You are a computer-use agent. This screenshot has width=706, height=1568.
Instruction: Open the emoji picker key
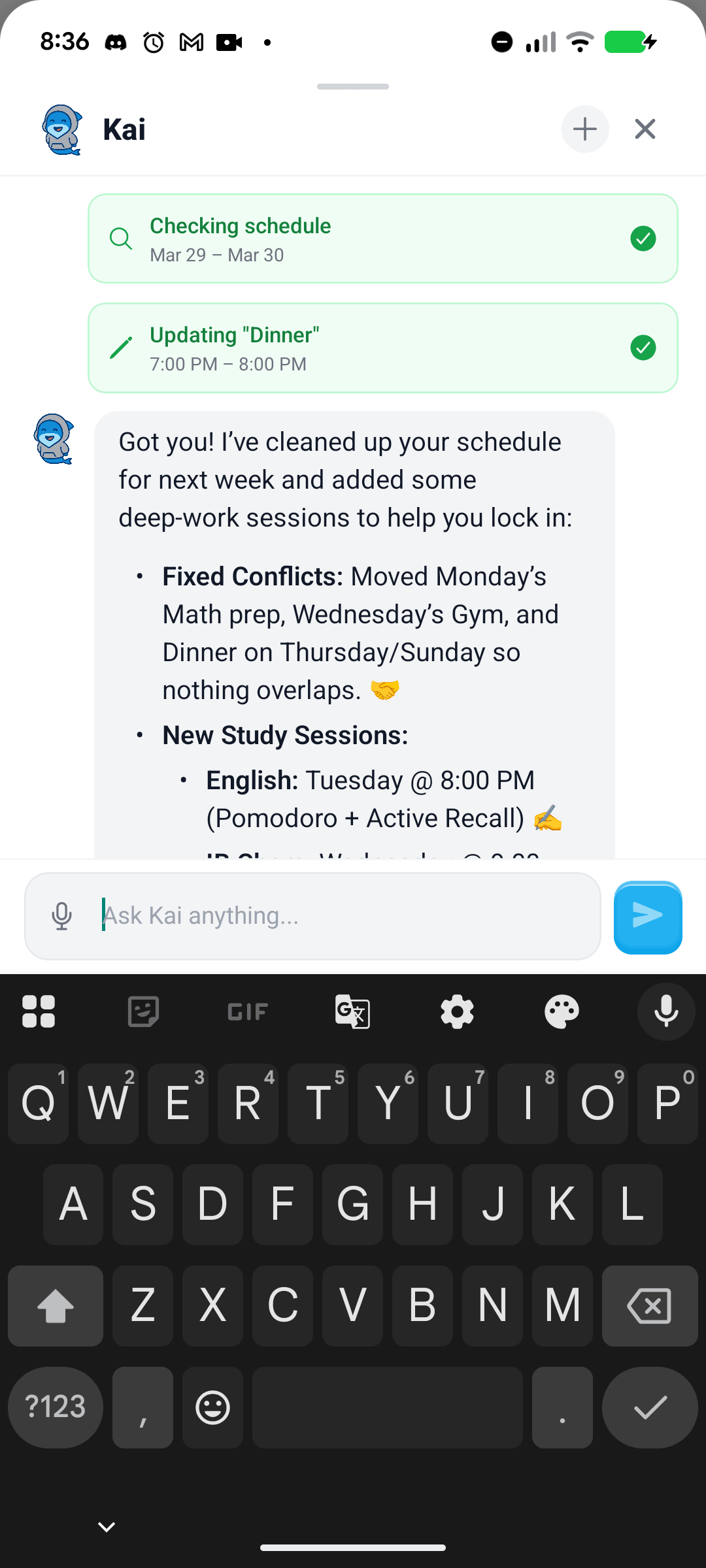[x=212, y=1408]
